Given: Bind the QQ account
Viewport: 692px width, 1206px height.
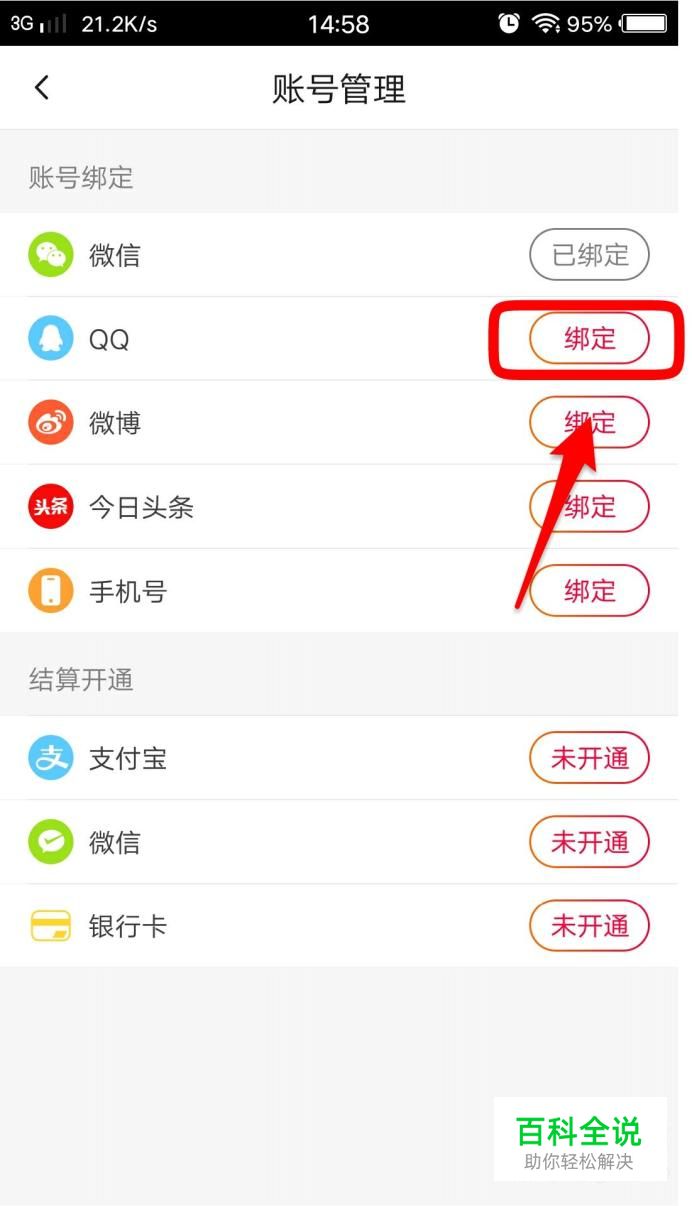Looking at the screenshot, I should tap(589, 339).
